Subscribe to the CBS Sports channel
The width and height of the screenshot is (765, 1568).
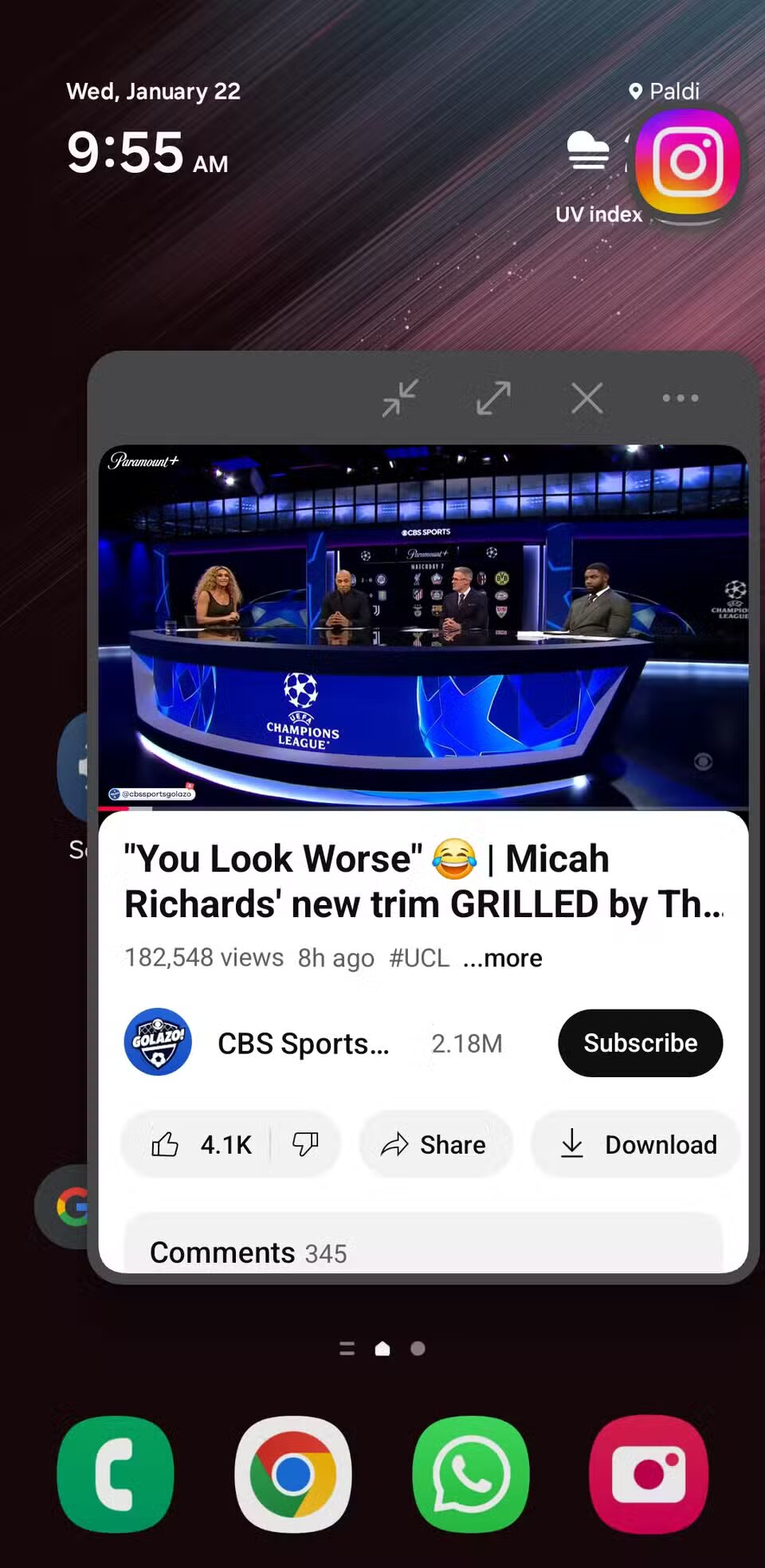[640, 1043]
